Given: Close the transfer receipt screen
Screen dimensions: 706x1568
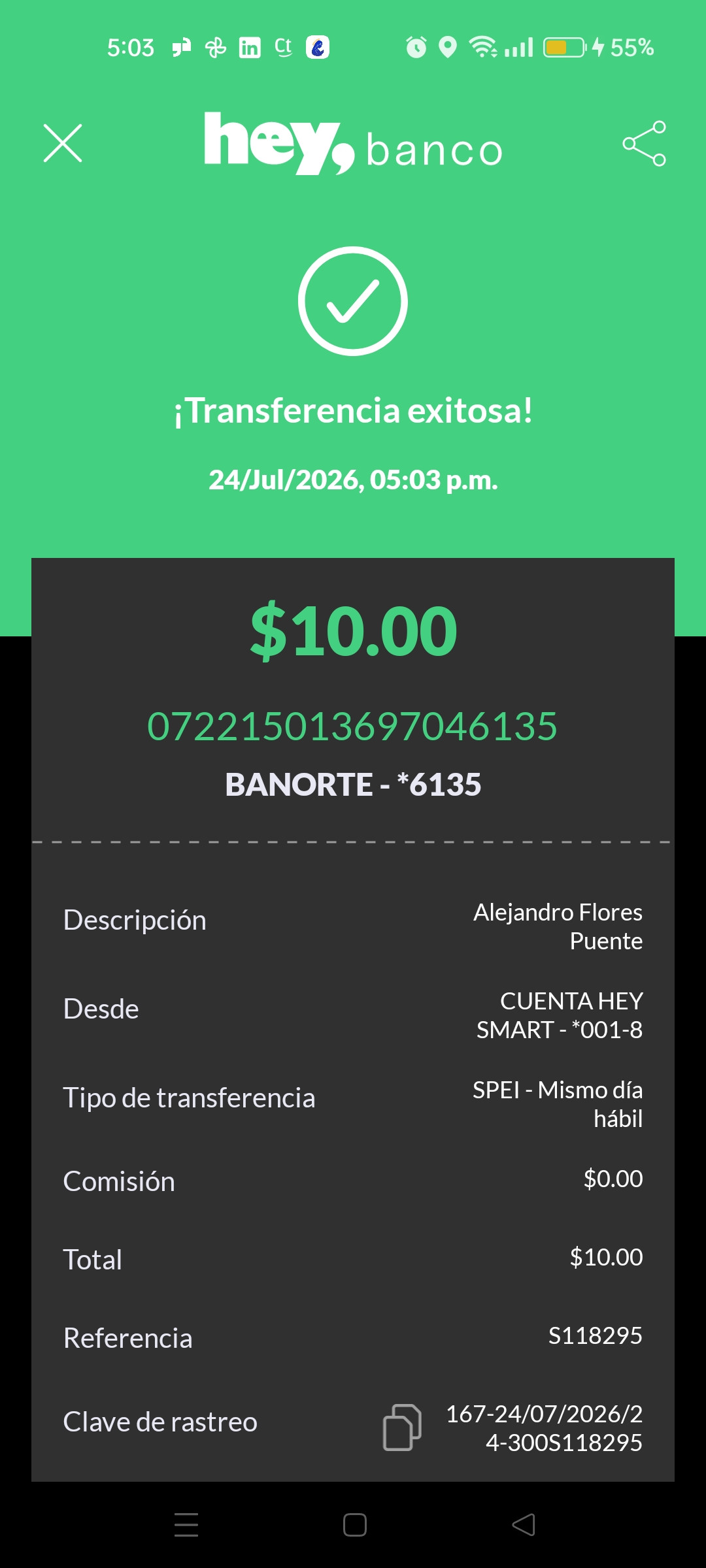Looking at the screenshot, I should 63,143.
